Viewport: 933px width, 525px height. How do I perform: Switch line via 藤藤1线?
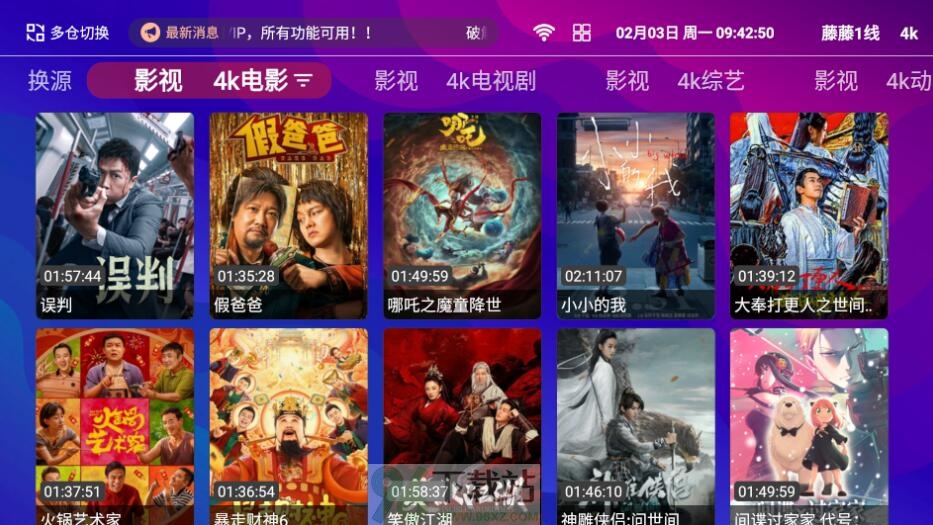tap(850, 33)
